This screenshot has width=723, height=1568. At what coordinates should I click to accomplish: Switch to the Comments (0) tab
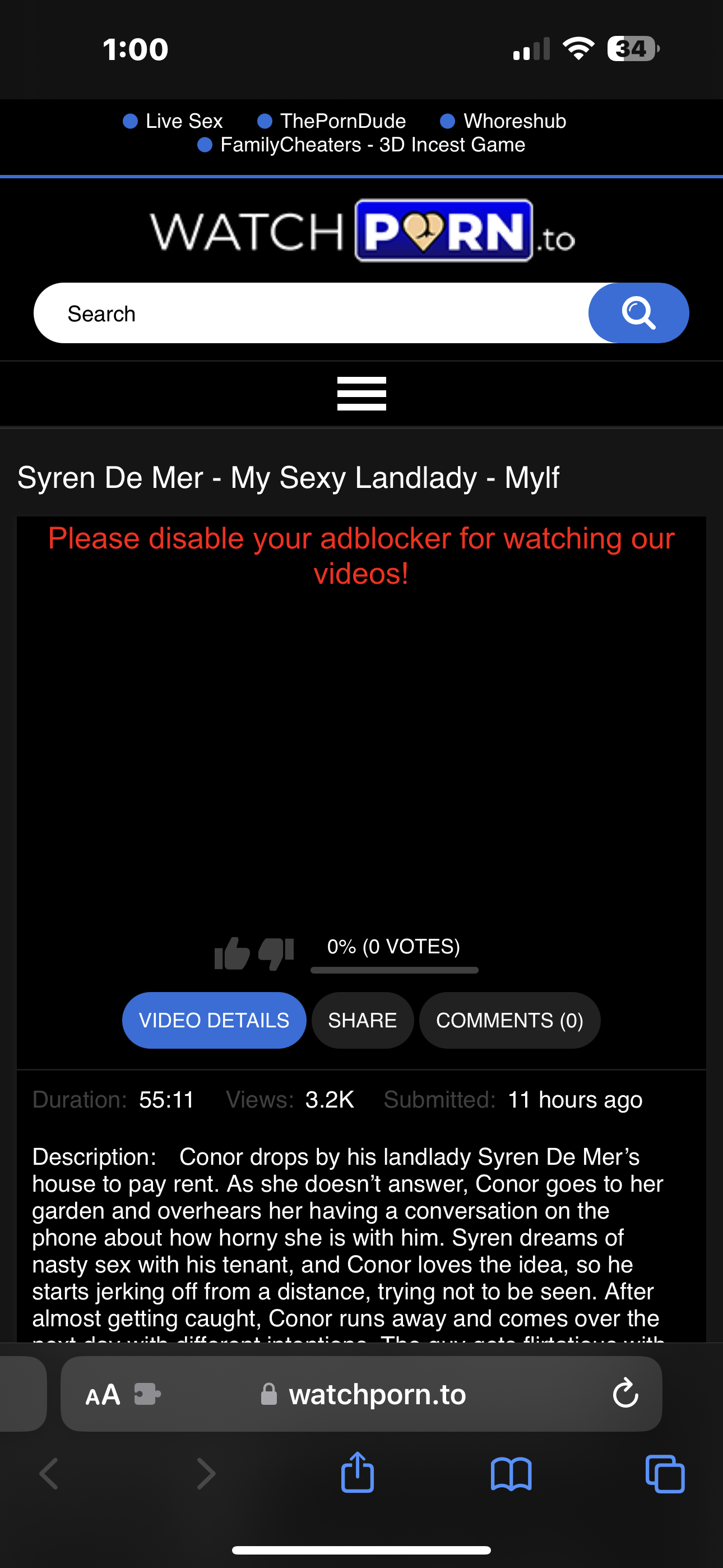click(x=509, y=1020)
